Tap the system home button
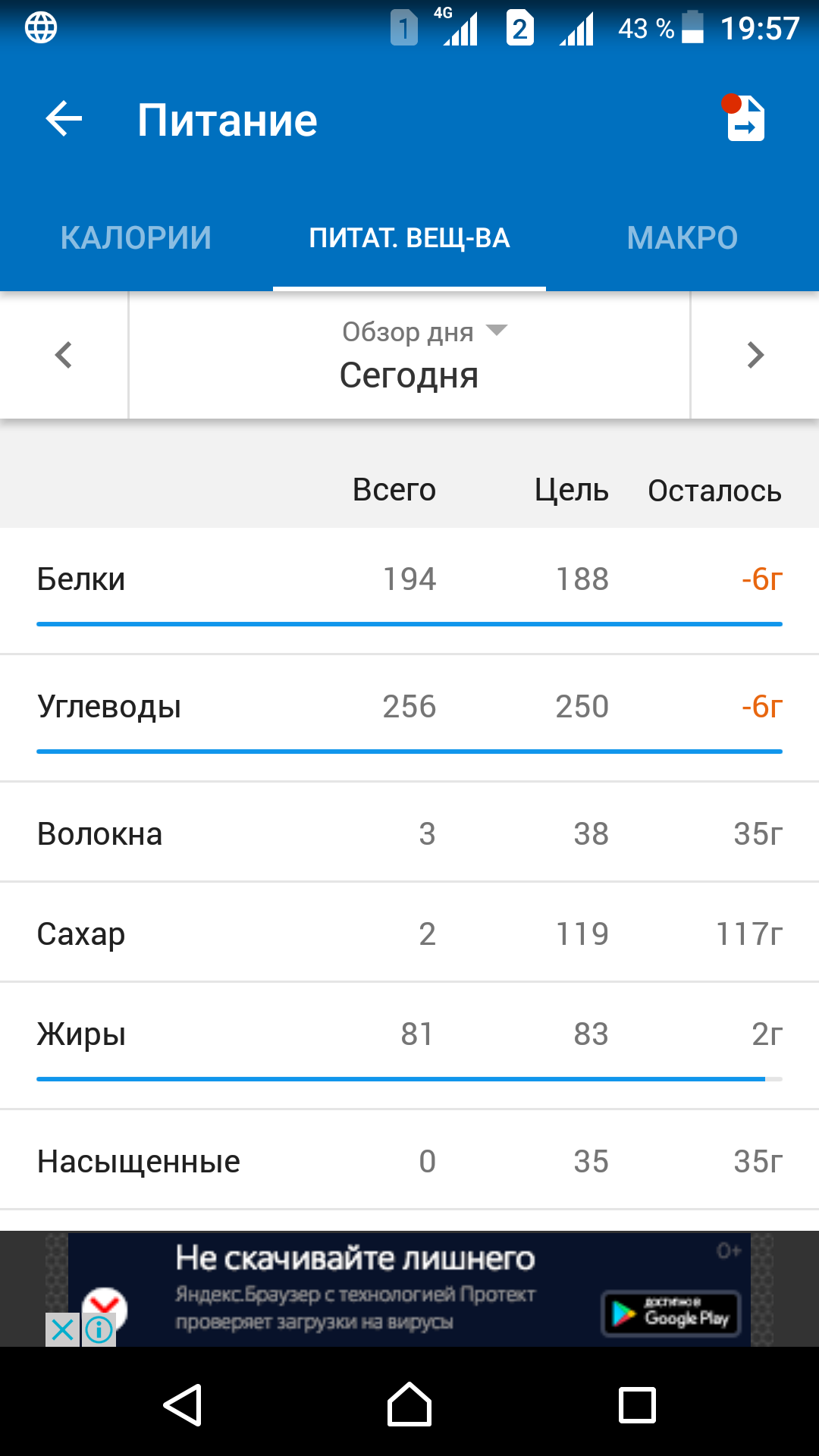This screenshot has width=819, height=1456. pos(409,1405)
